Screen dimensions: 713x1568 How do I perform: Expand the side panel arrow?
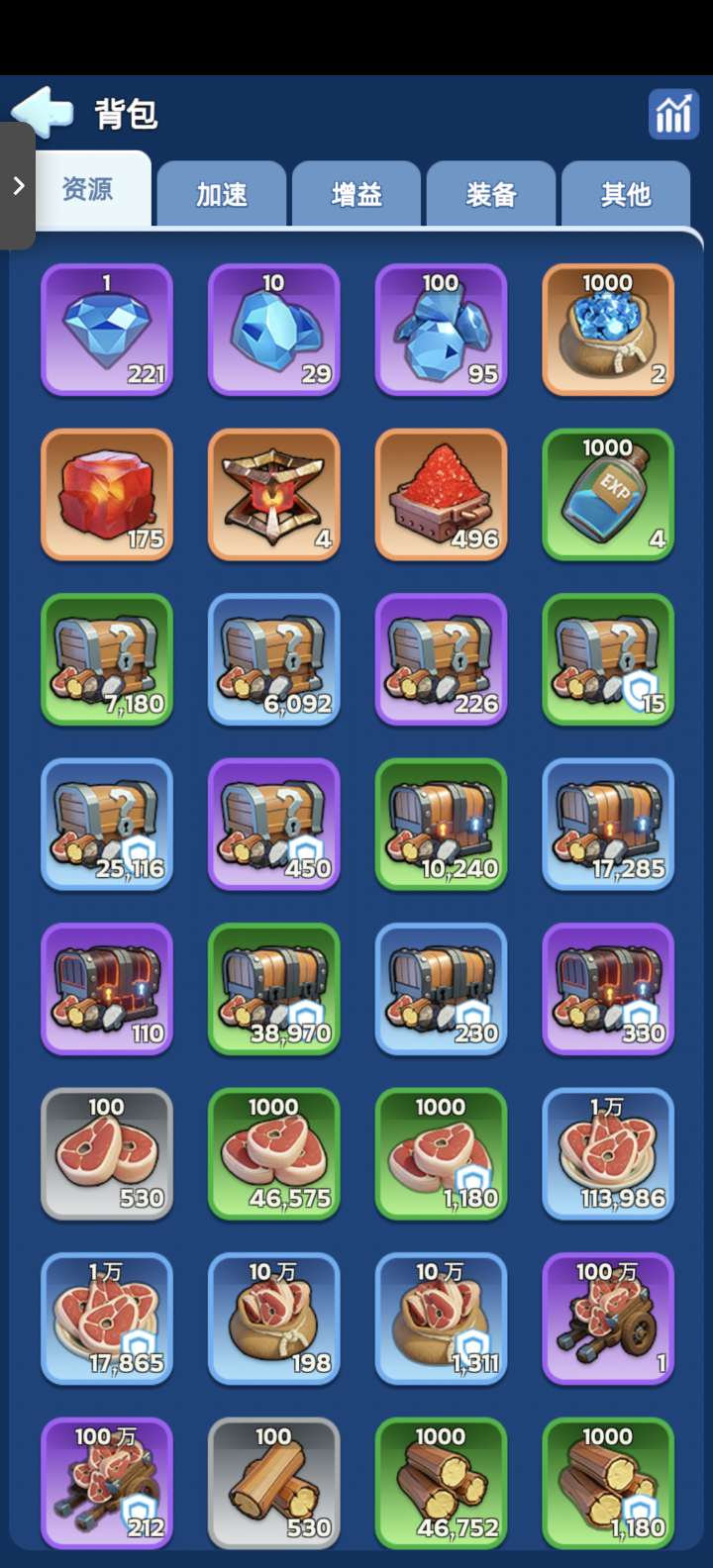coord(18,186)
